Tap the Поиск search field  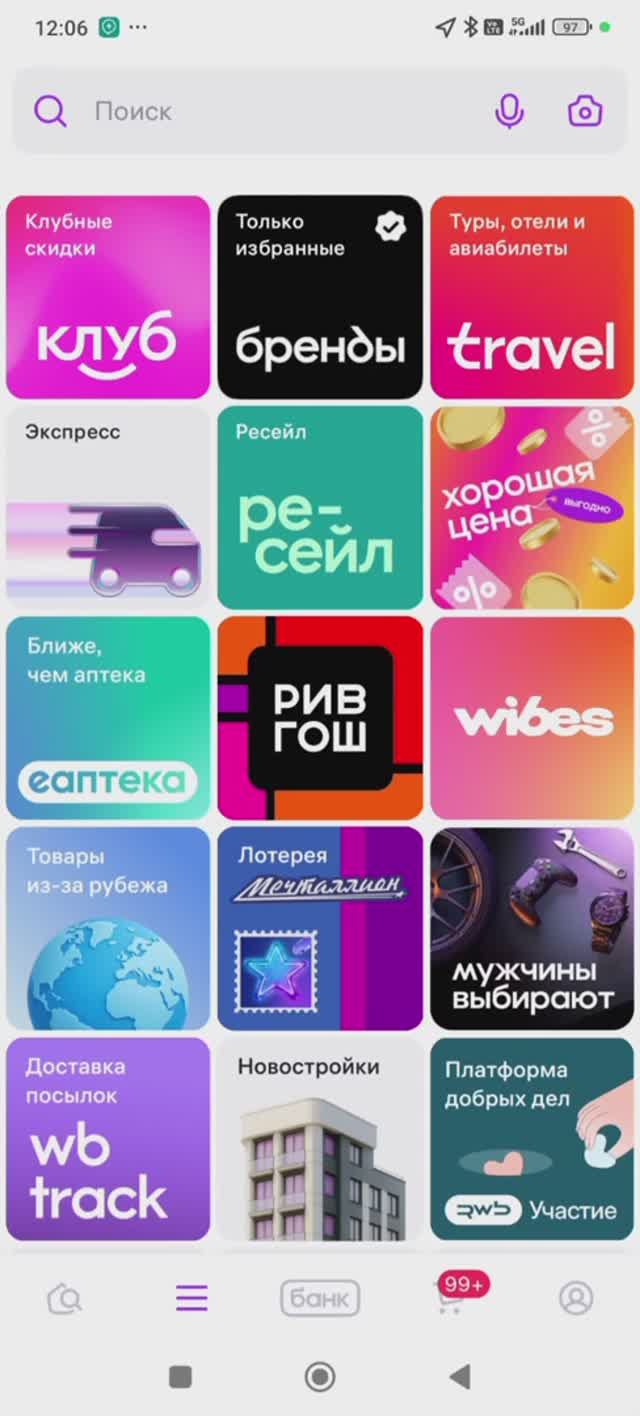coord(260,111)
